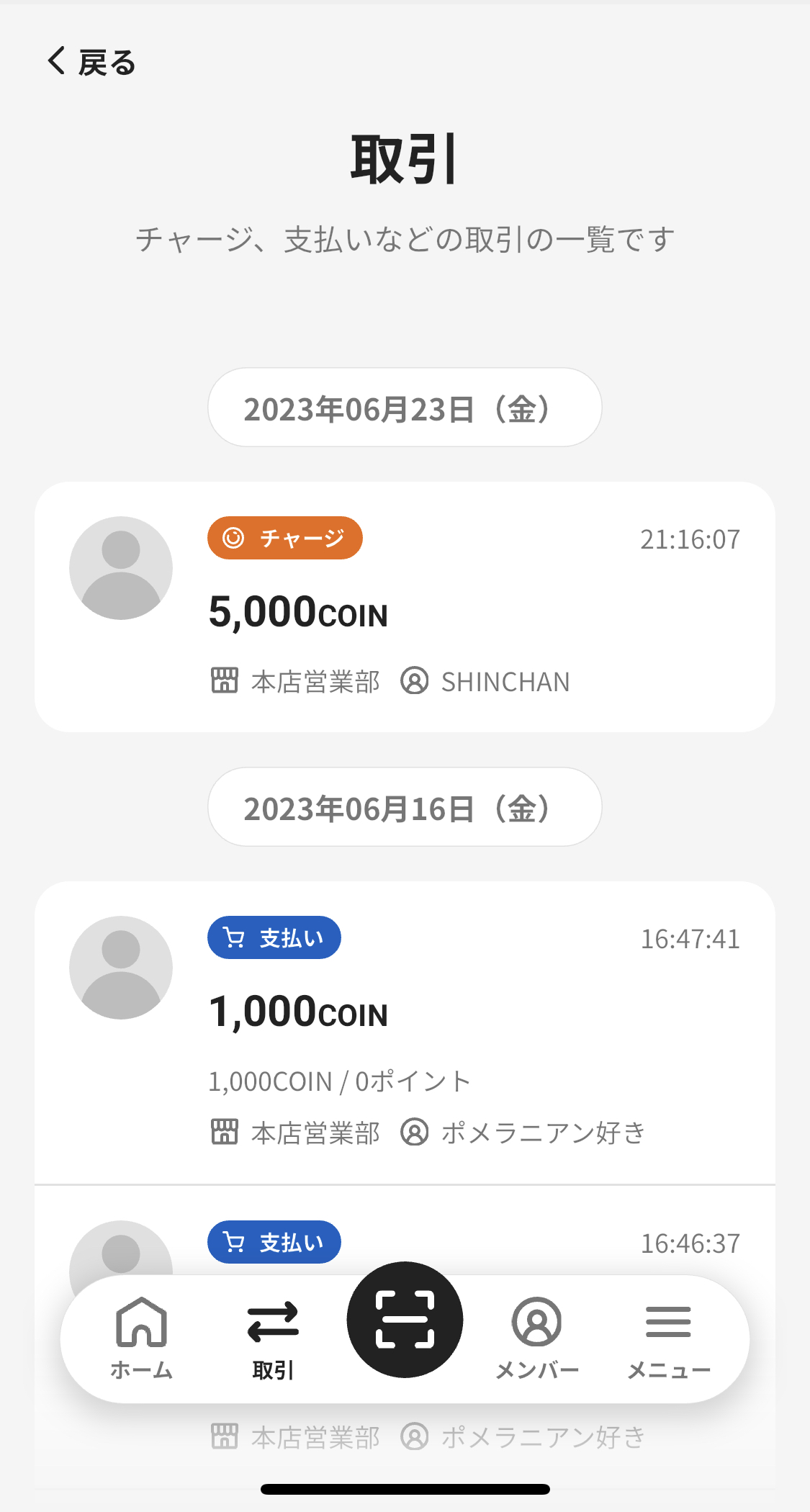
Task: Open the メニュー tab
Action: coord(668,1338)
